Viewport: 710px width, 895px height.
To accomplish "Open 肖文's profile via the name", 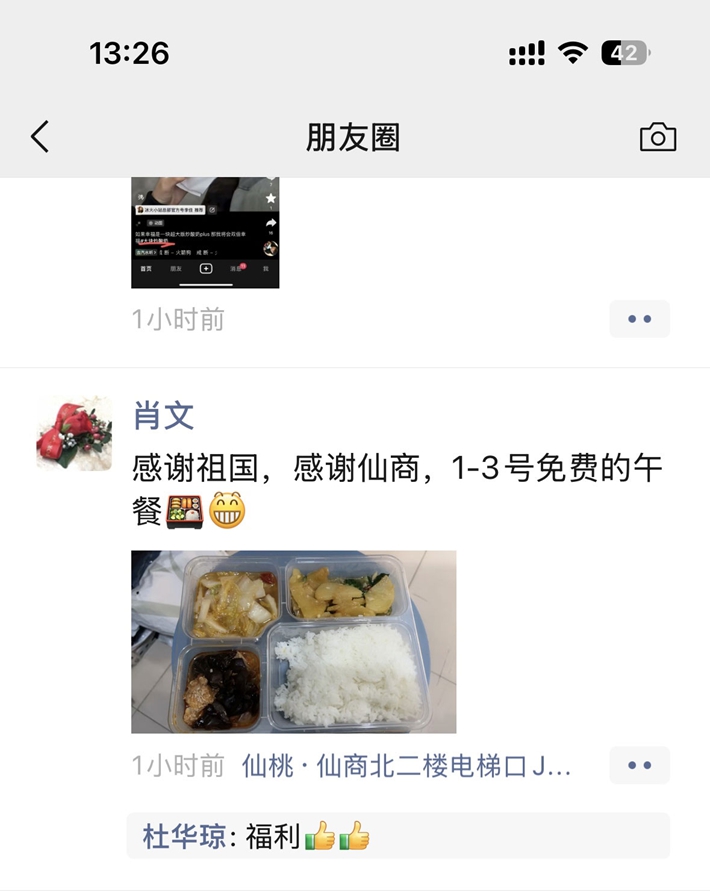I will [x=164, y=415].
